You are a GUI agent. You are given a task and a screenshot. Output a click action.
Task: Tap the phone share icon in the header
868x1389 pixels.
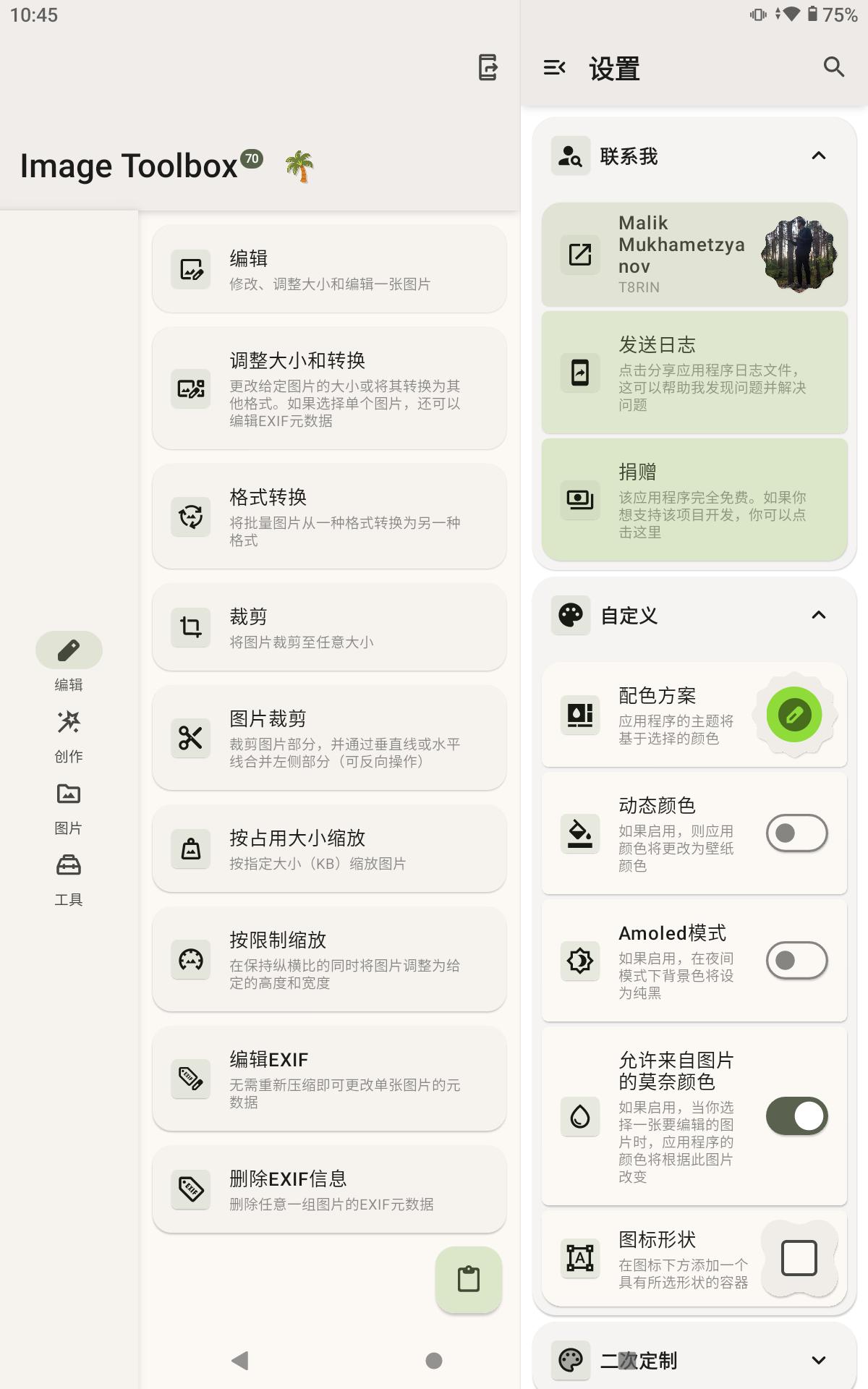coord(488,67)
